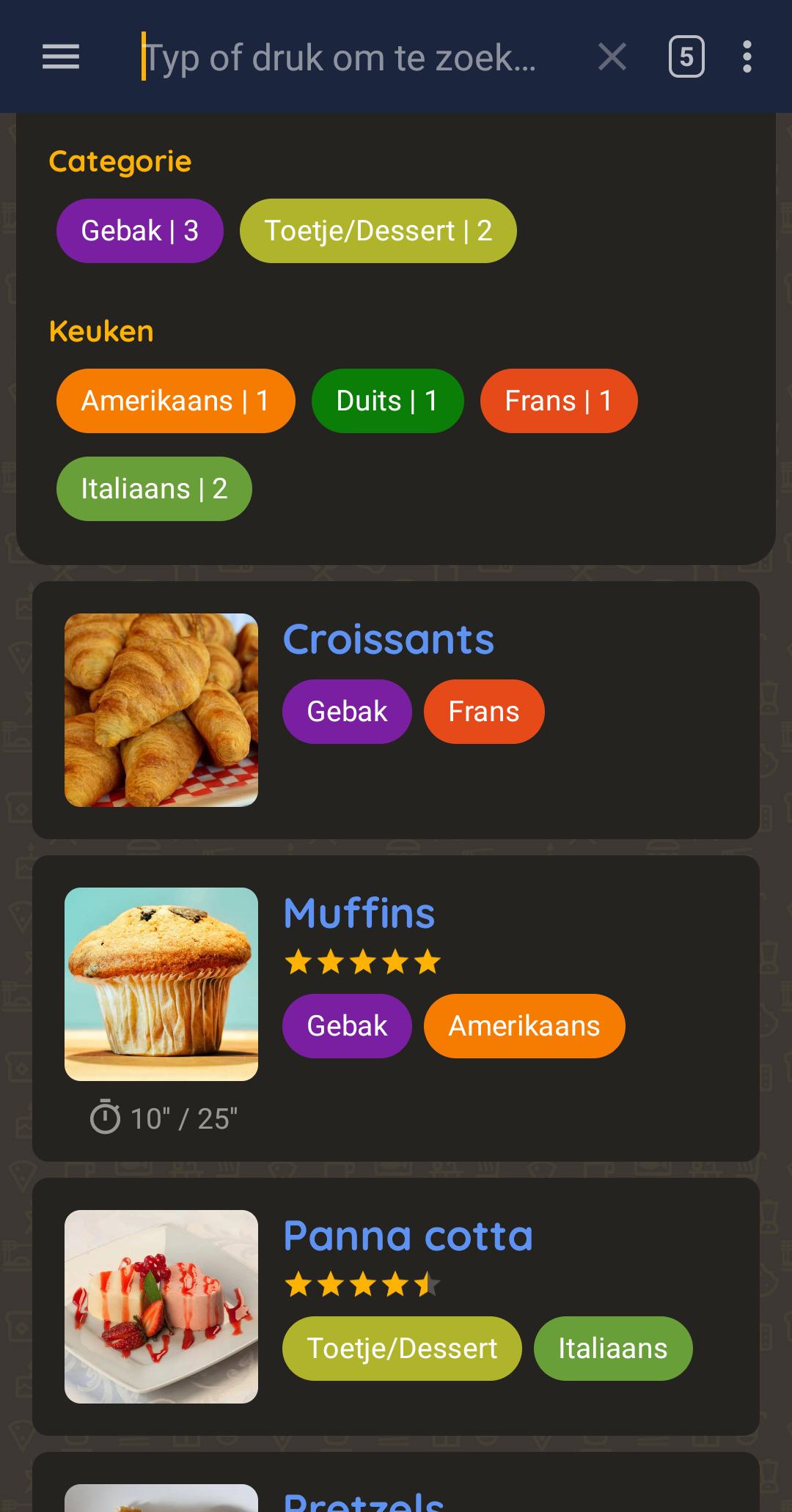View the Muffins recipe card
This screenshot has width=792, height=1512.
(359, 914)
